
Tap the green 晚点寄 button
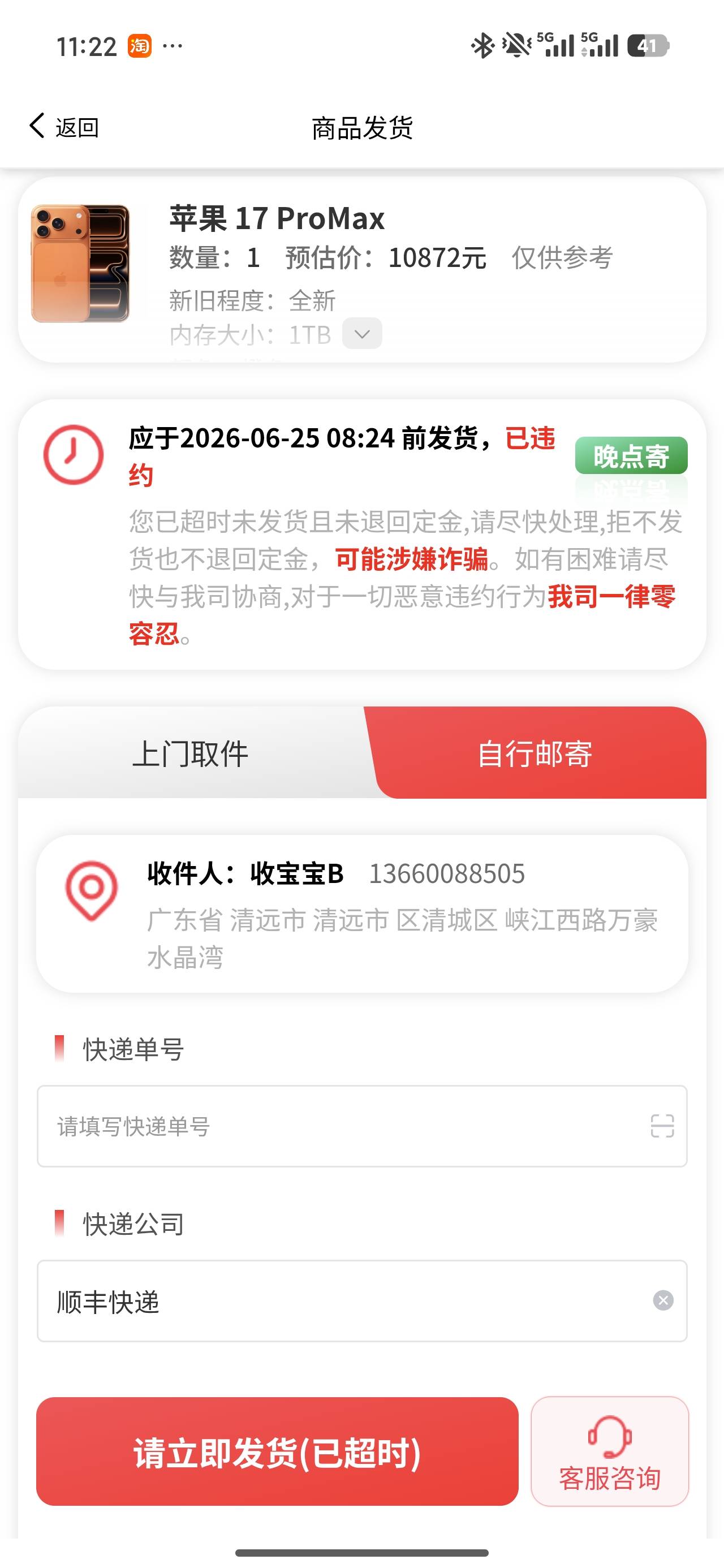point(631,456)
